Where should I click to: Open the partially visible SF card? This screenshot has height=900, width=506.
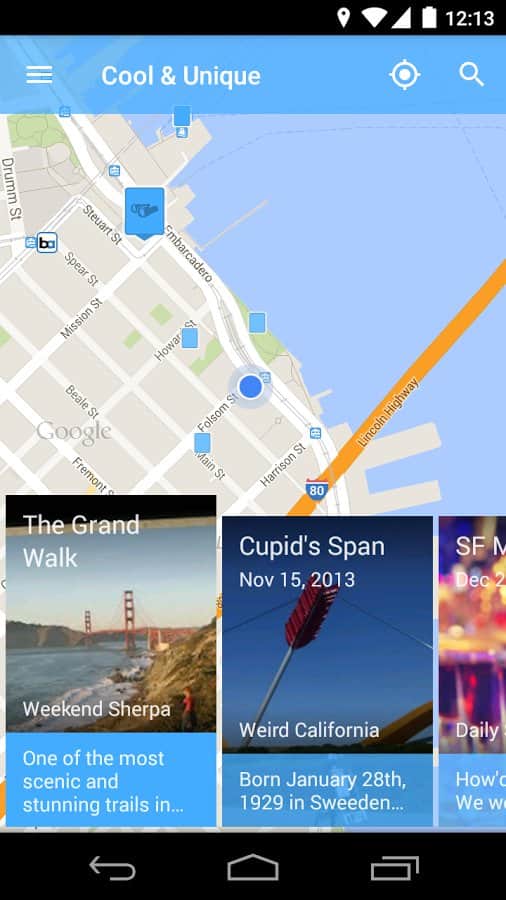[472, 671]
